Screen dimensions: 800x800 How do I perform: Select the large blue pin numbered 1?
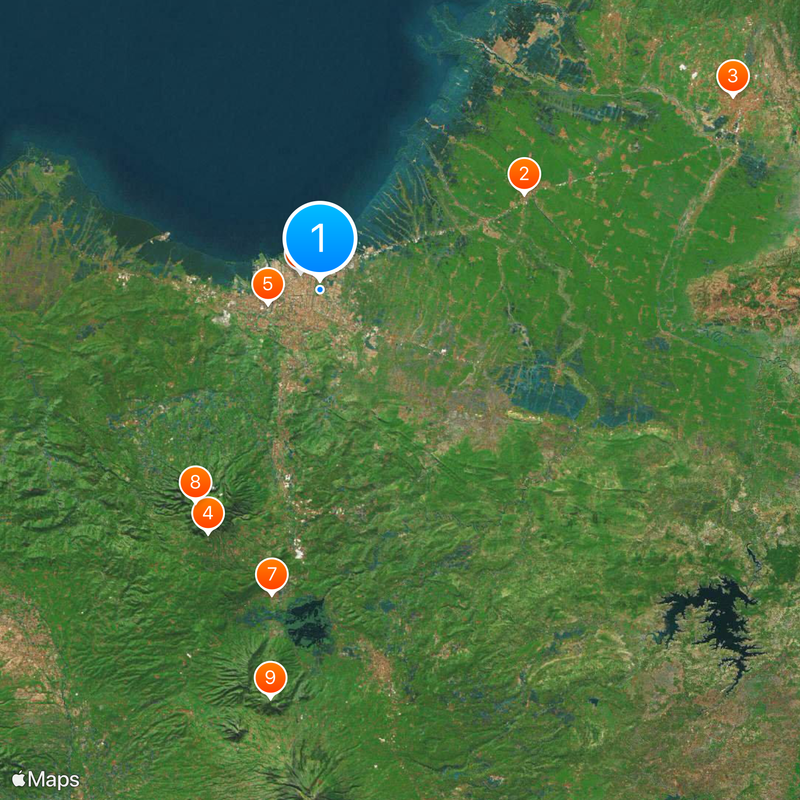[320, 238]
